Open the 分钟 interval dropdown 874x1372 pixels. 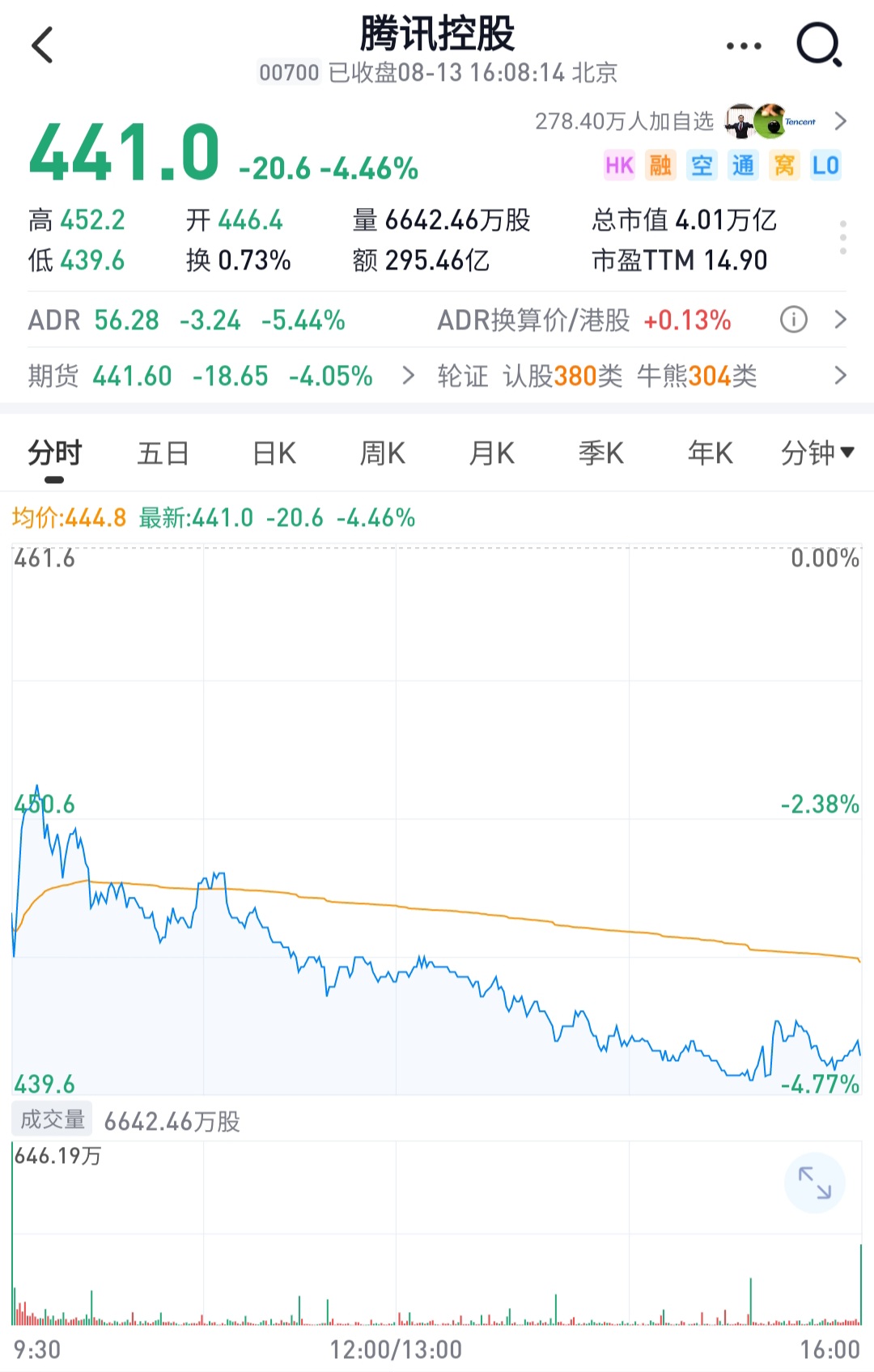point(817,453)
